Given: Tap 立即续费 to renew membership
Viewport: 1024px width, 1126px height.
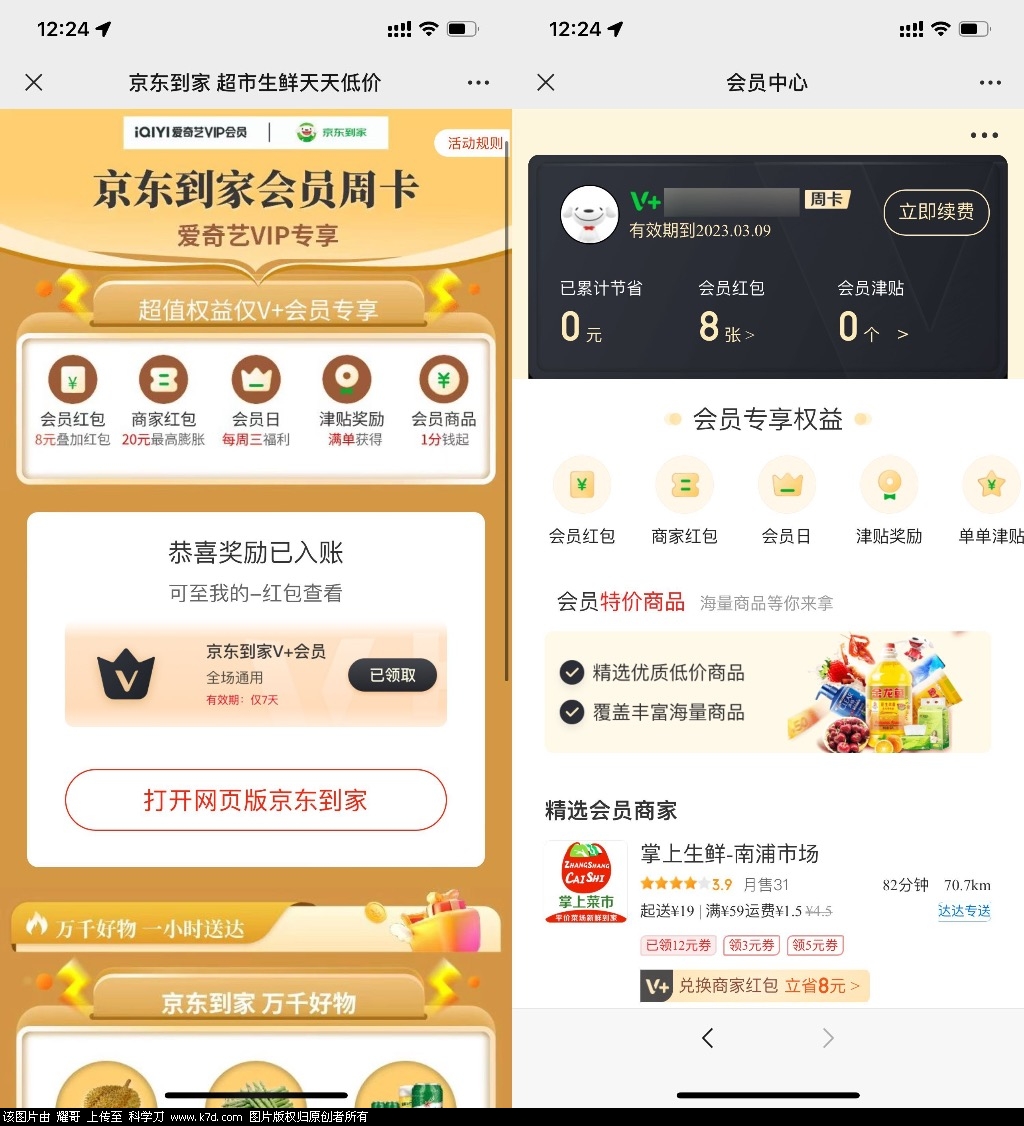Looking at the screenshot, I should pos(936,212).
